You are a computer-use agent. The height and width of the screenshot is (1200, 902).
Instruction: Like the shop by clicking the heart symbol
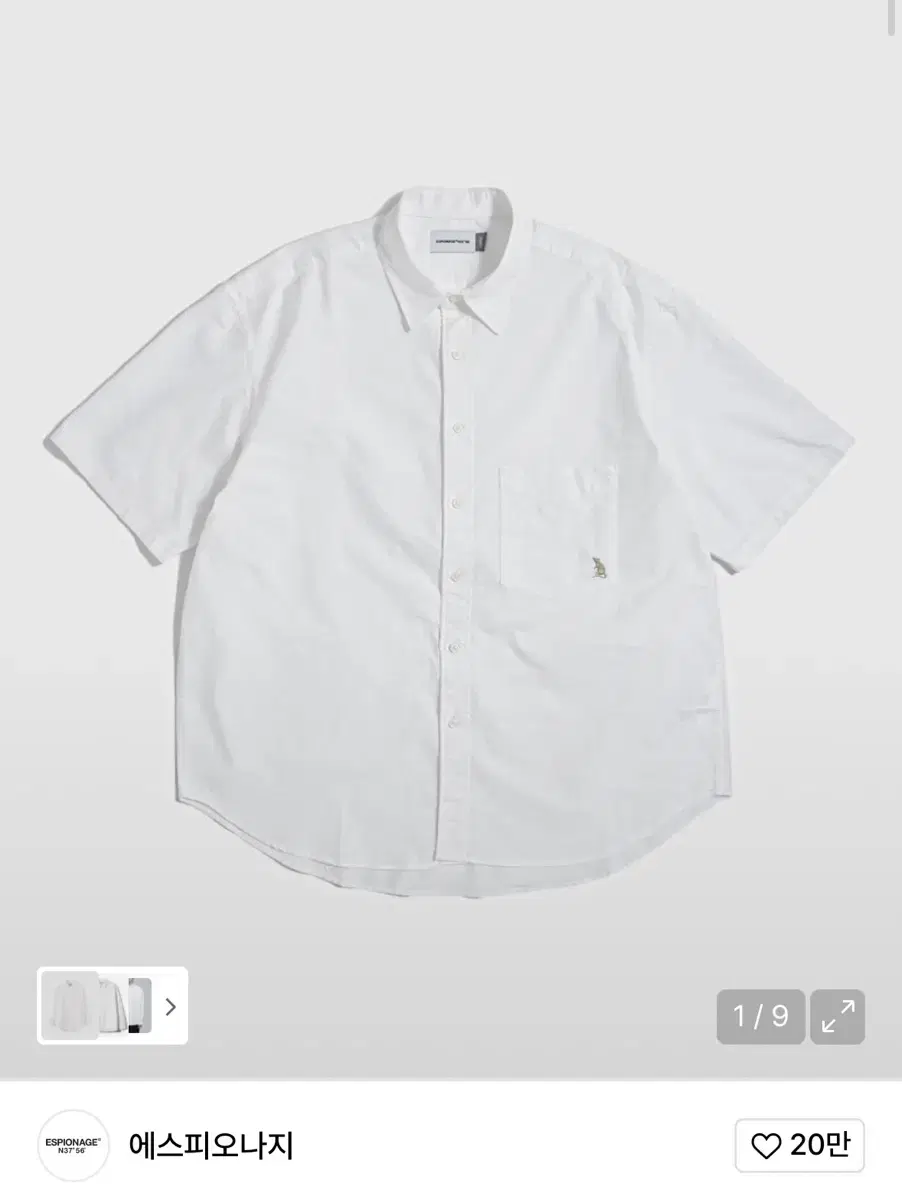tap(765, 1146)
